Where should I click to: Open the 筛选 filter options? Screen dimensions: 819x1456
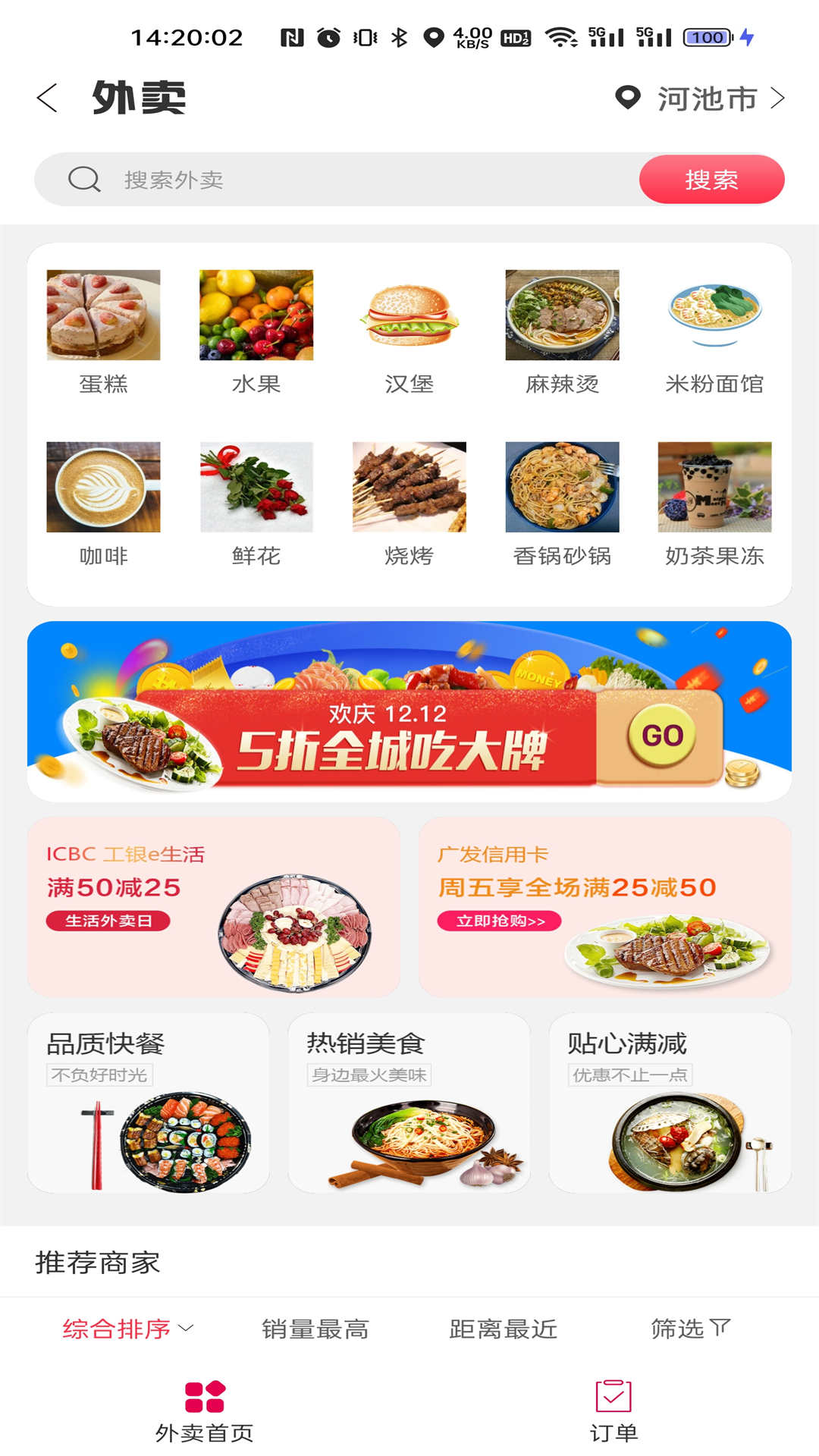(689, 1329)
